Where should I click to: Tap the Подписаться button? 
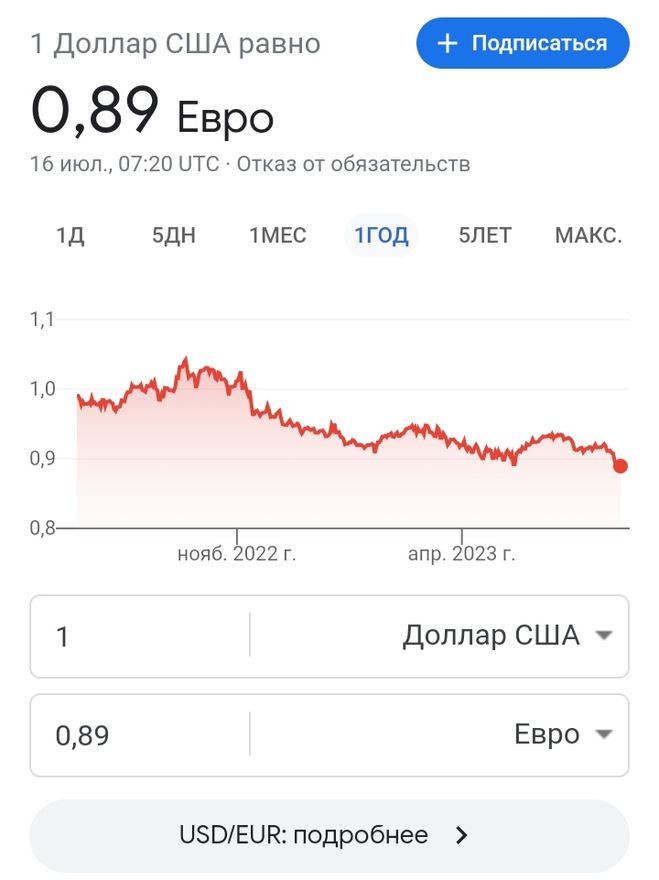coord(522,44)
